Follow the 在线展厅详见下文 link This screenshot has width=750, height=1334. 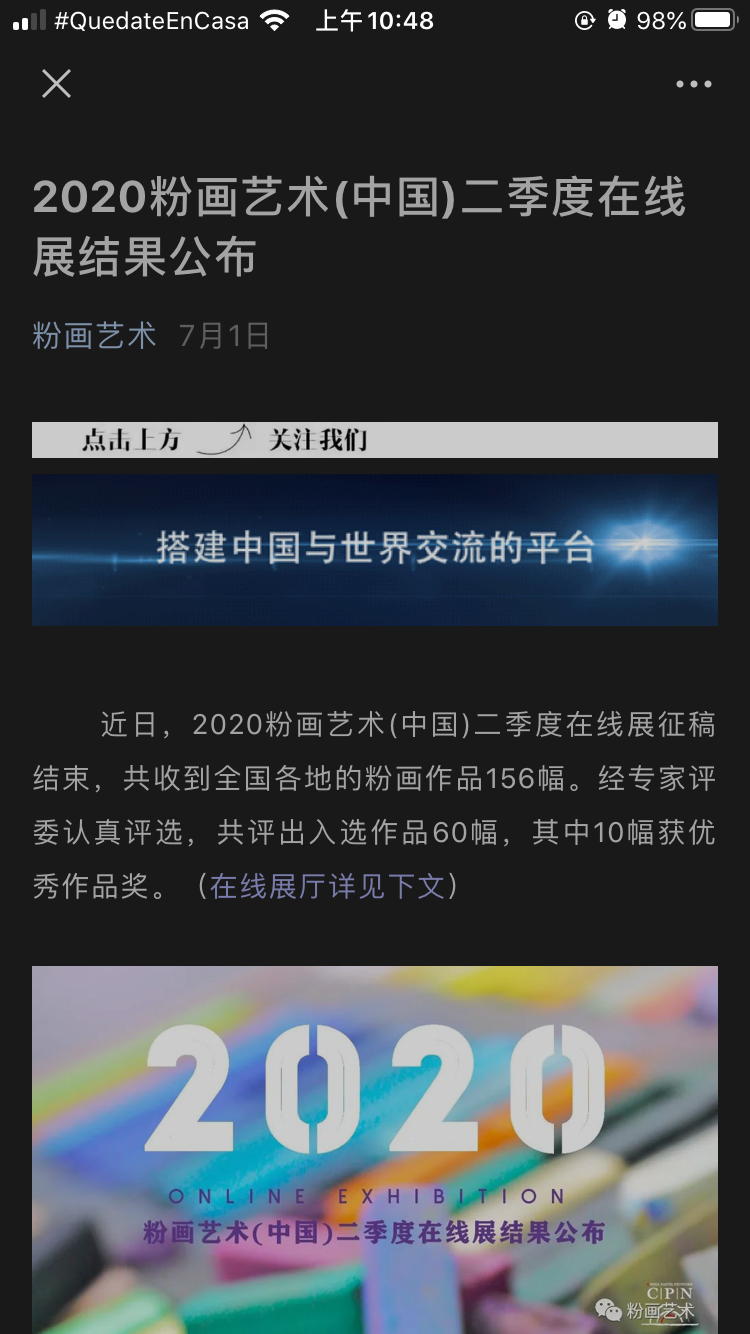(x=327, y=886)
